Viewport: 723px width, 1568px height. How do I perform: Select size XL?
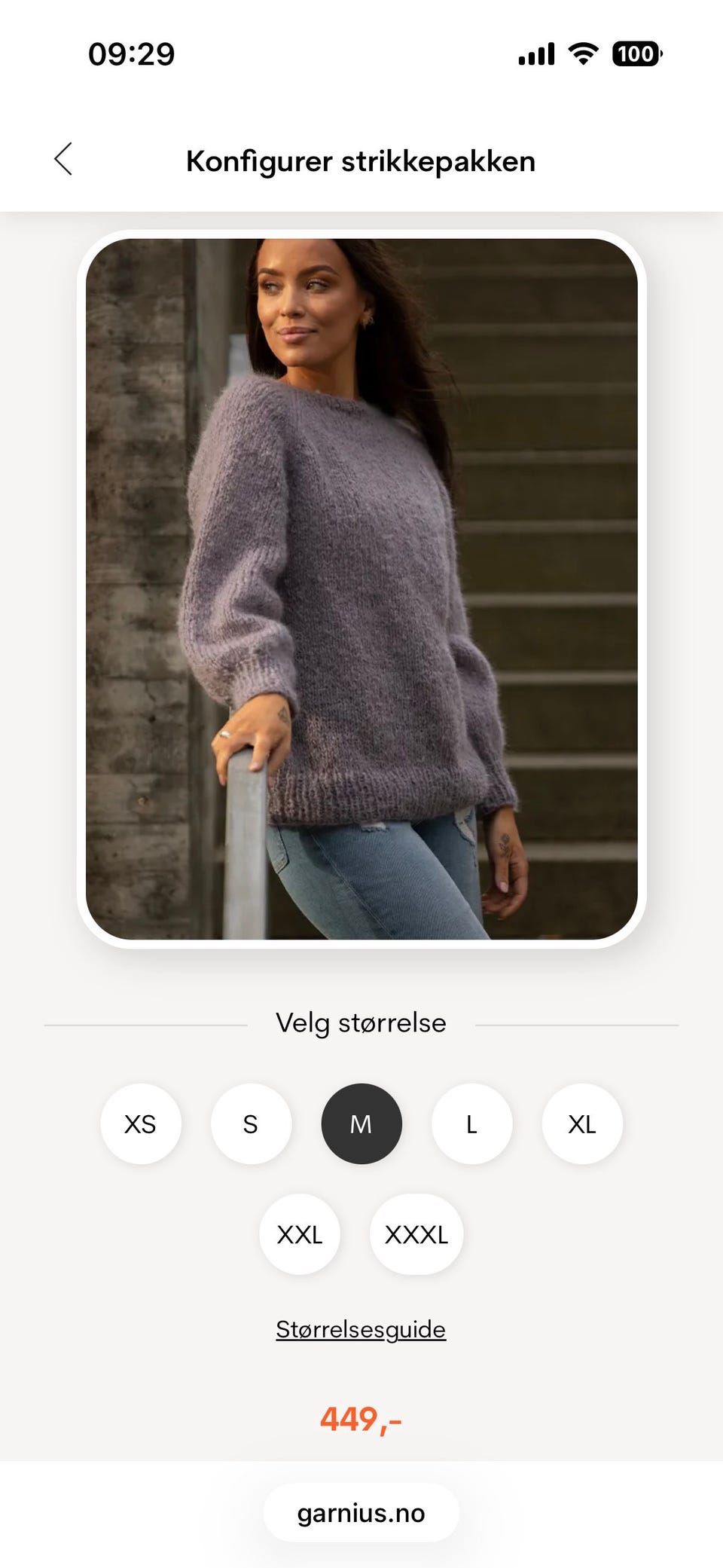581,1123
